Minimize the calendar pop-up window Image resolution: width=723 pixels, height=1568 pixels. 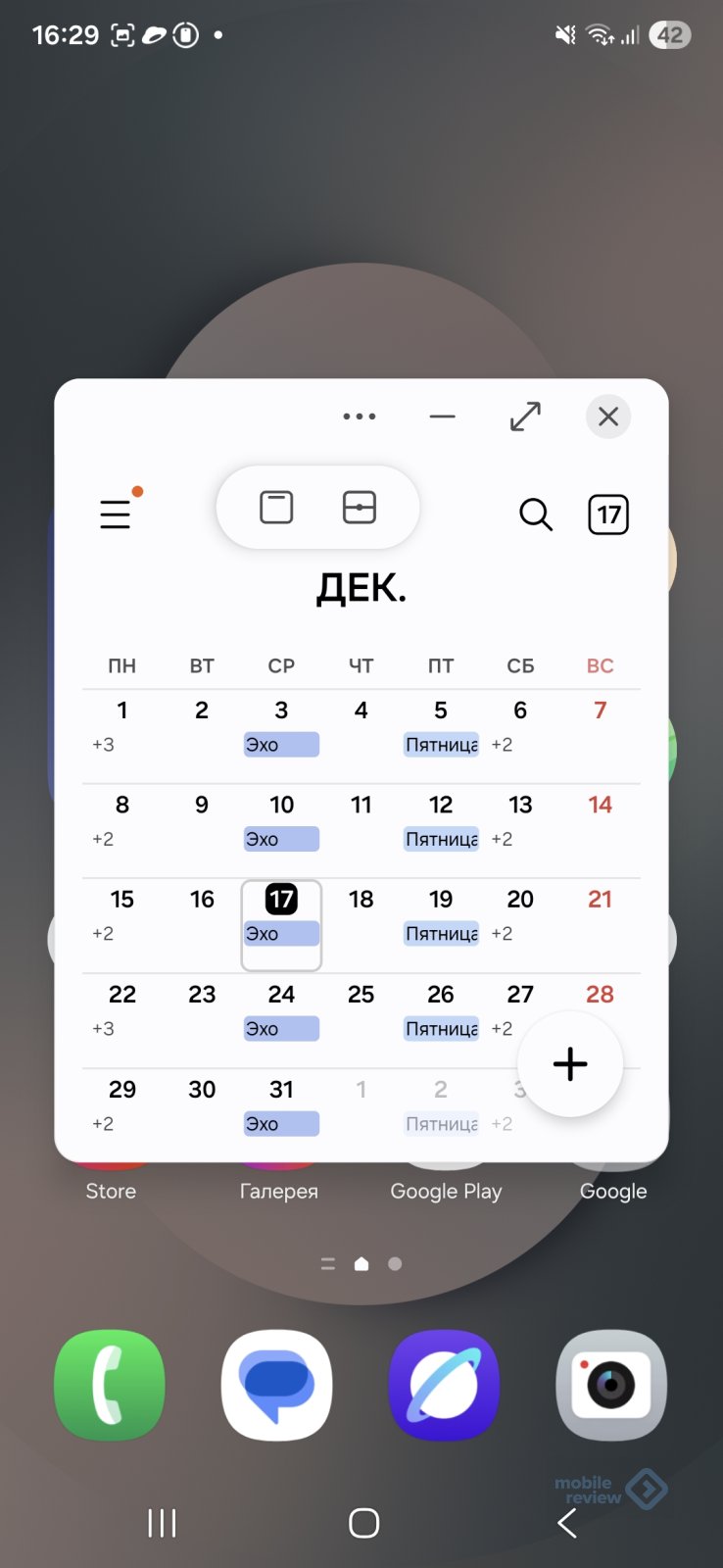click(443, 416)
